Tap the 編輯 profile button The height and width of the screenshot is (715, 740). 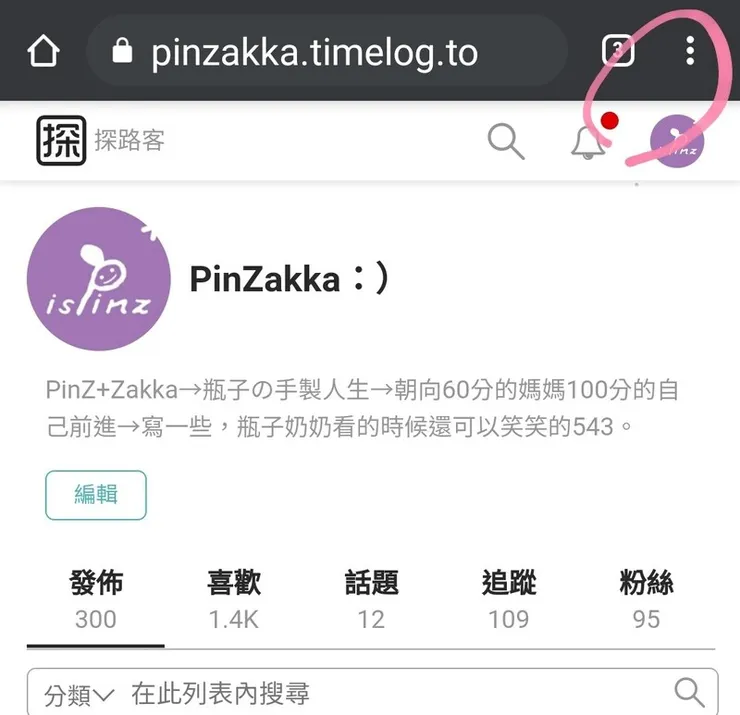(96, 495)
